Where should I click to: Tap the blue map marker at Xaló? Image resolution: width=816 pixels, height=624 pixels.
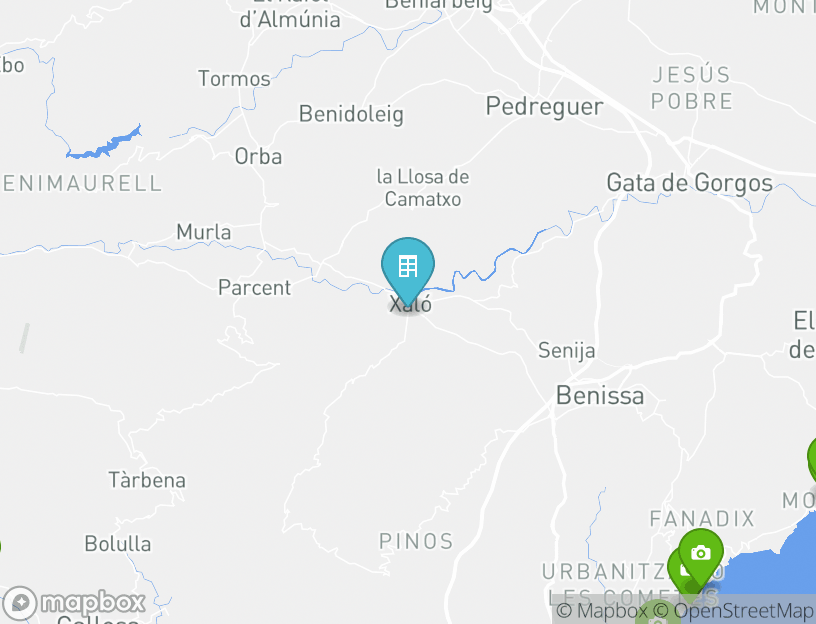coord(408,267)
